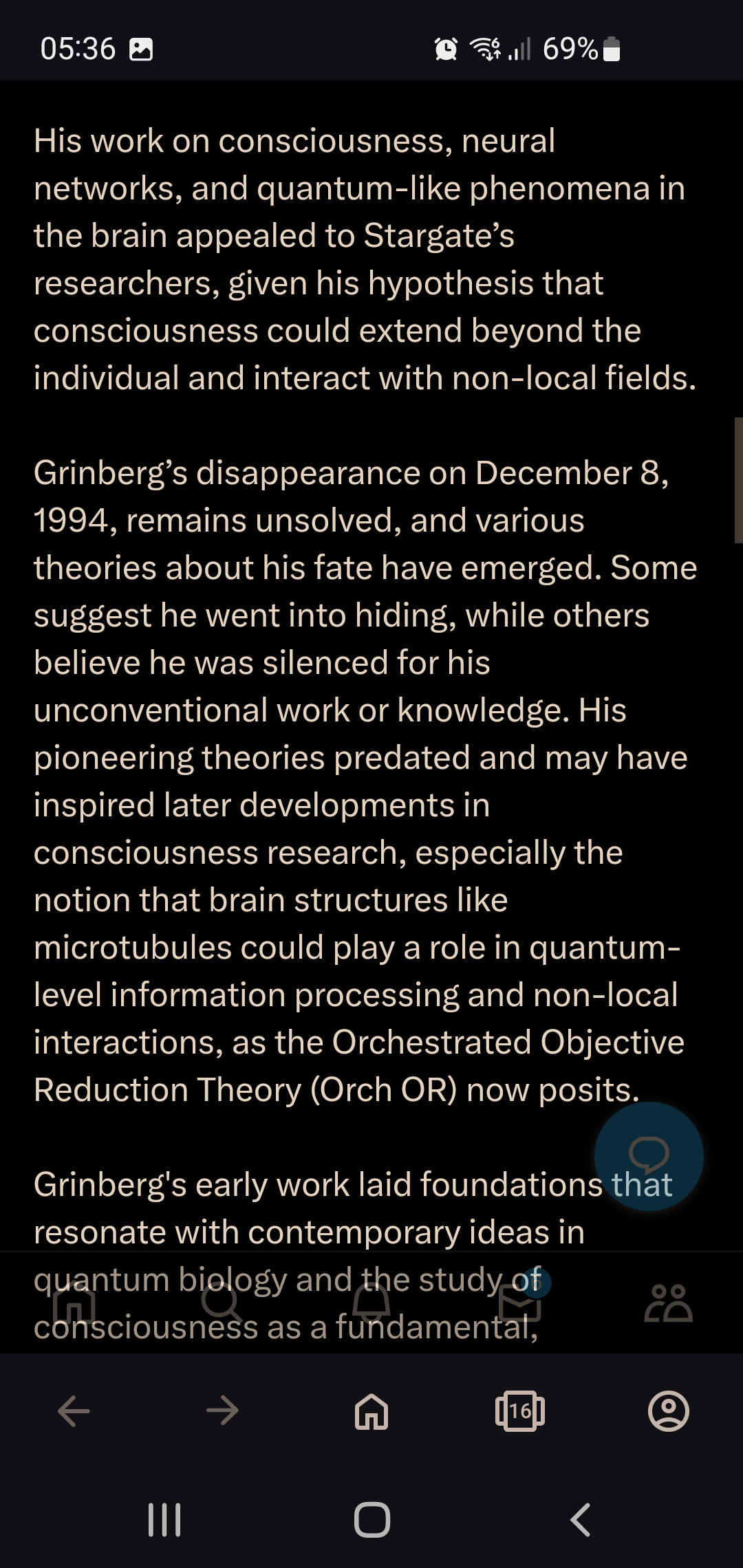Open the browser home page

tap(371, 1411)
